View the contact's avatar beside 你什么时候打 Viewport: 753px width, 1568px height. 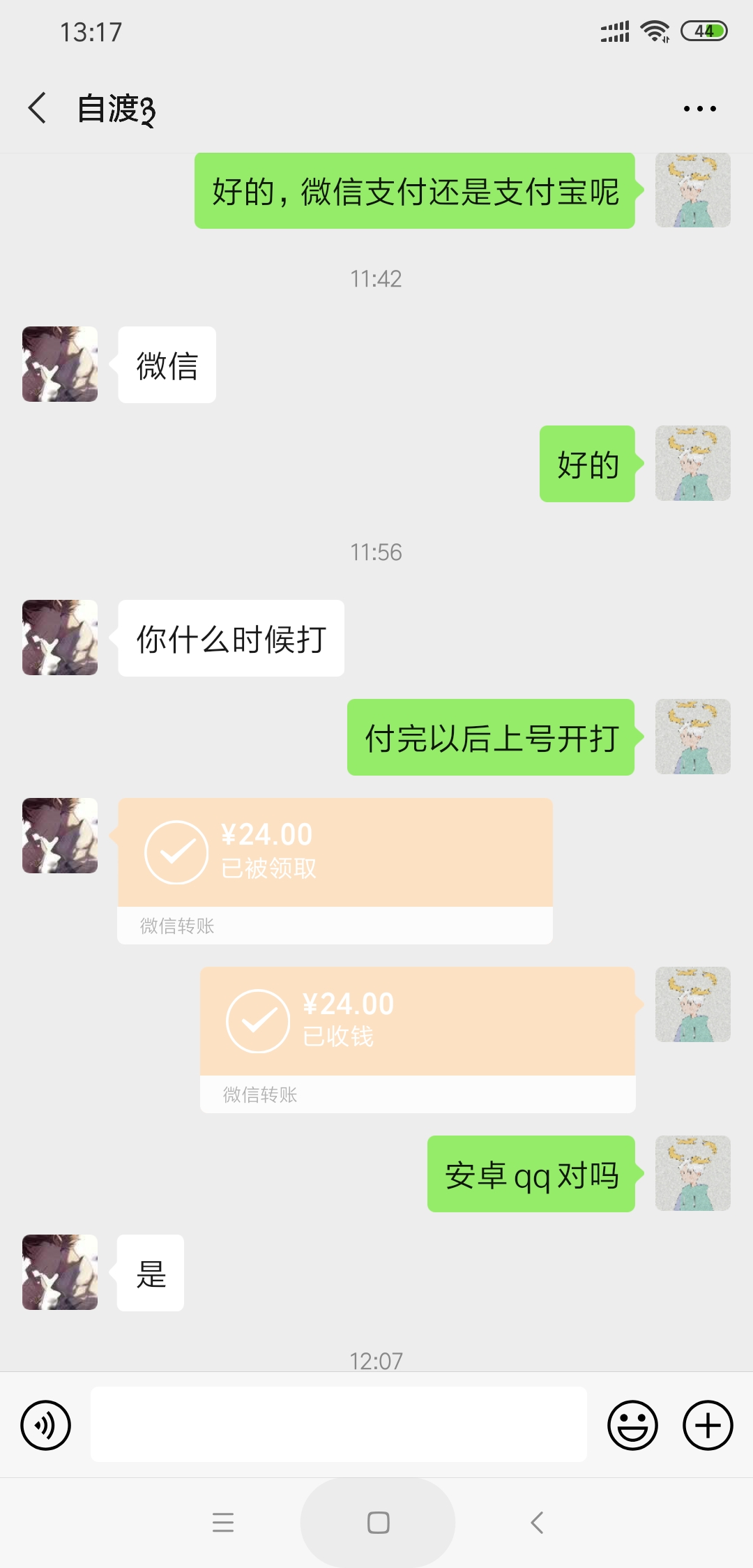coord(60,638)
